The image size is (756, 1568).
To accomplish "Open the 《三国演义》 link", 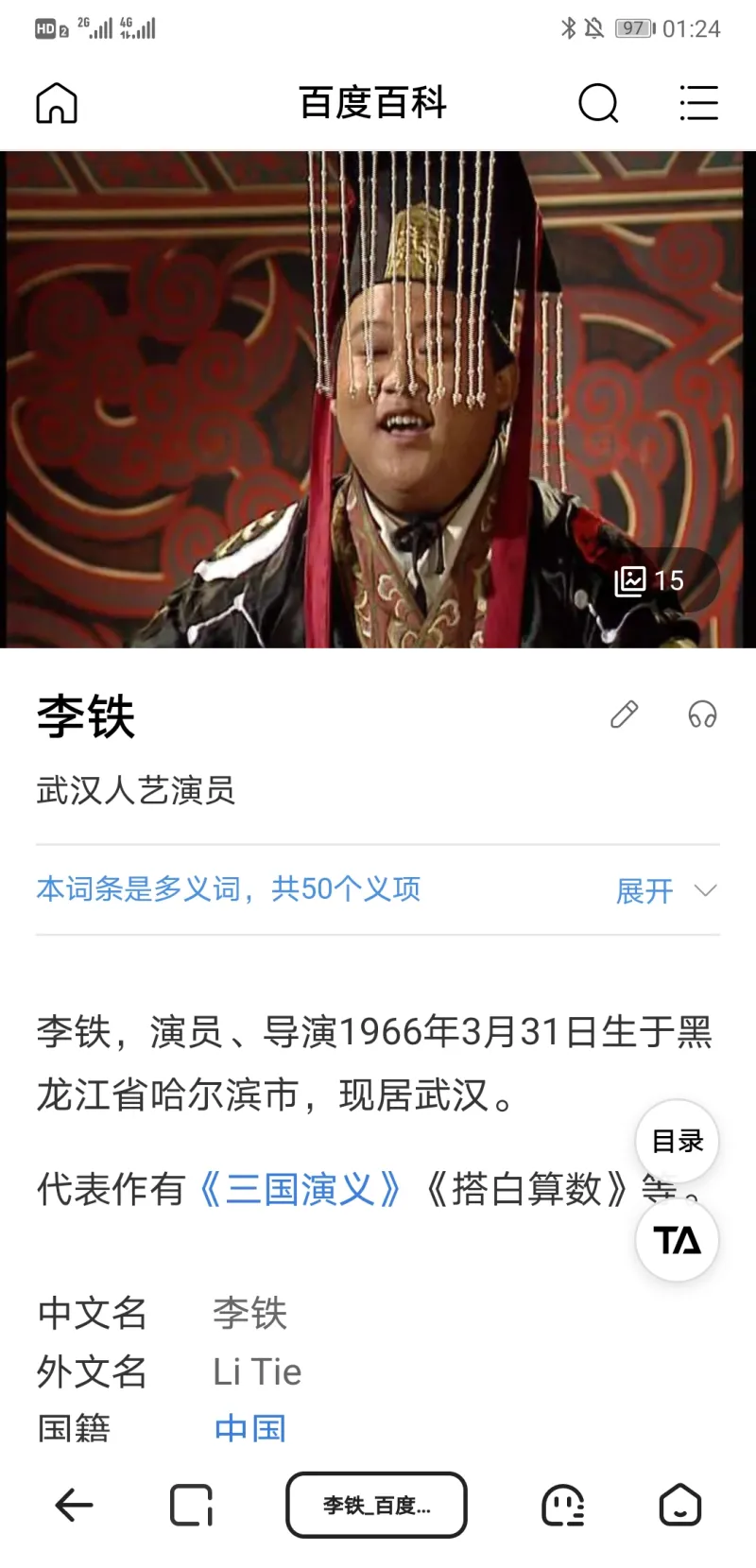I will pyautogui.click(x=301, y=1189).
